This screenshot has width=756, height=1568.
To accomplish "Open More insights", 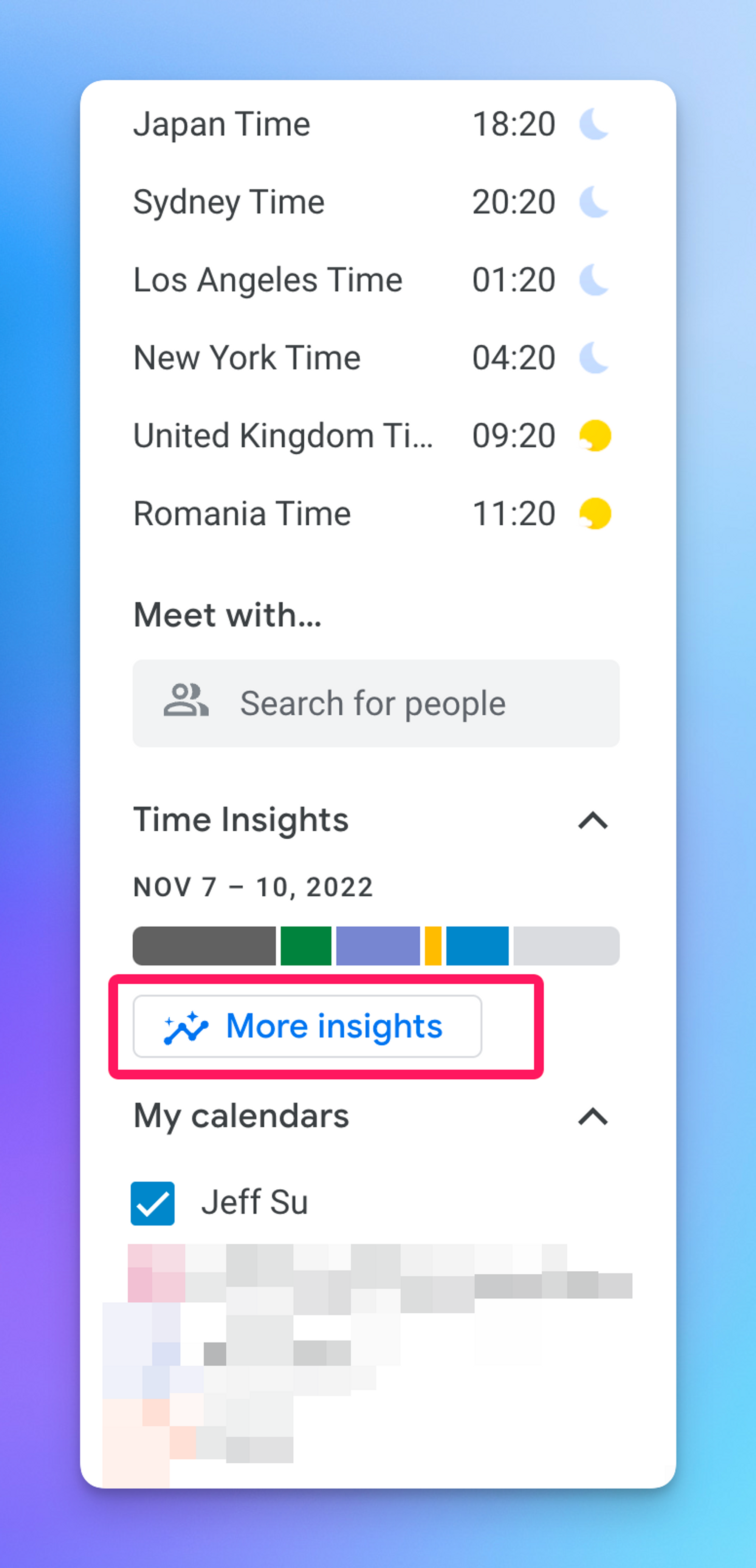I will [x=307, y=1026].
